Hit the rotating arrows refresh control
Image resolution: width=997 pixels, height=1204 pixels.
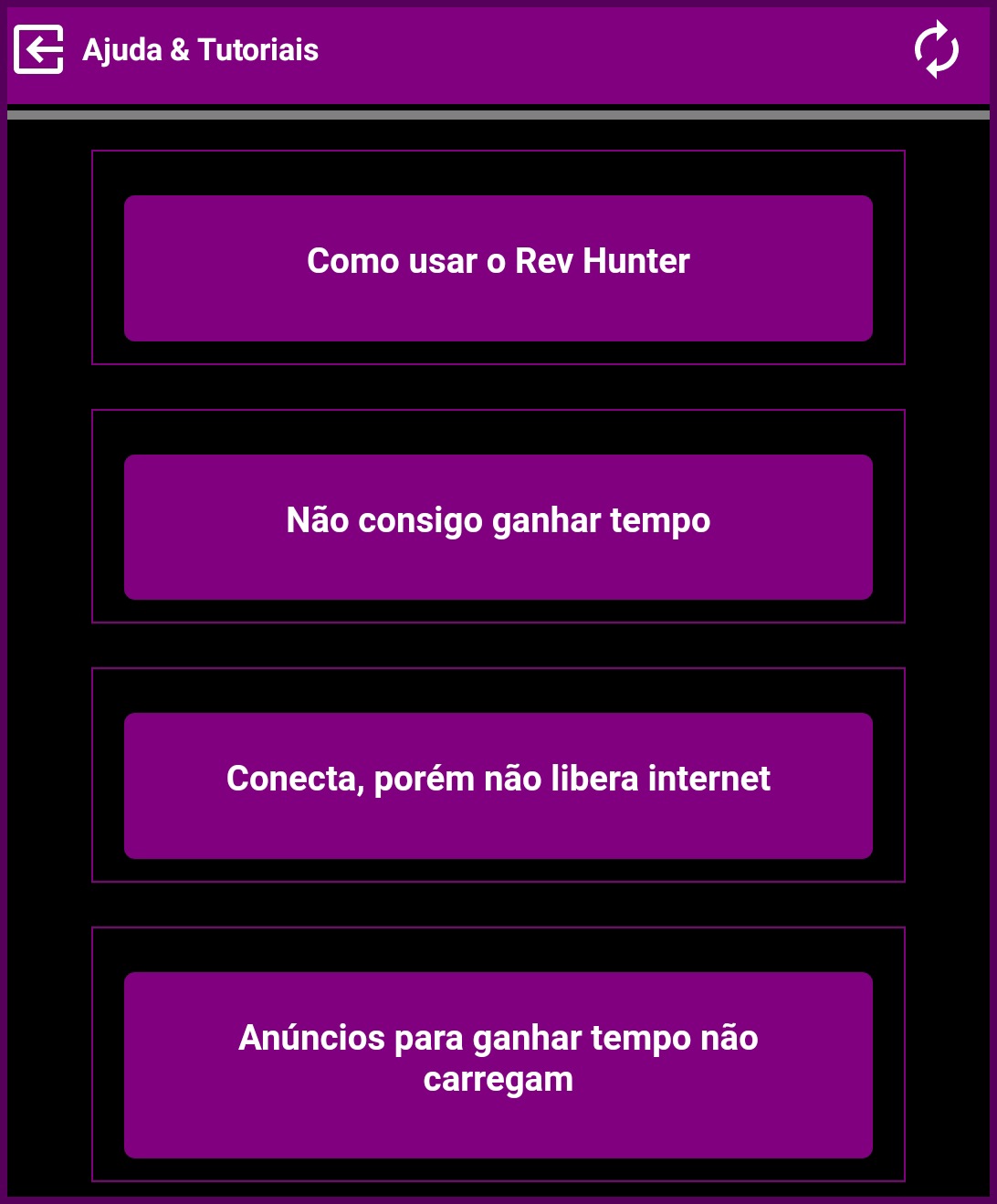click(x=936, y=50)
